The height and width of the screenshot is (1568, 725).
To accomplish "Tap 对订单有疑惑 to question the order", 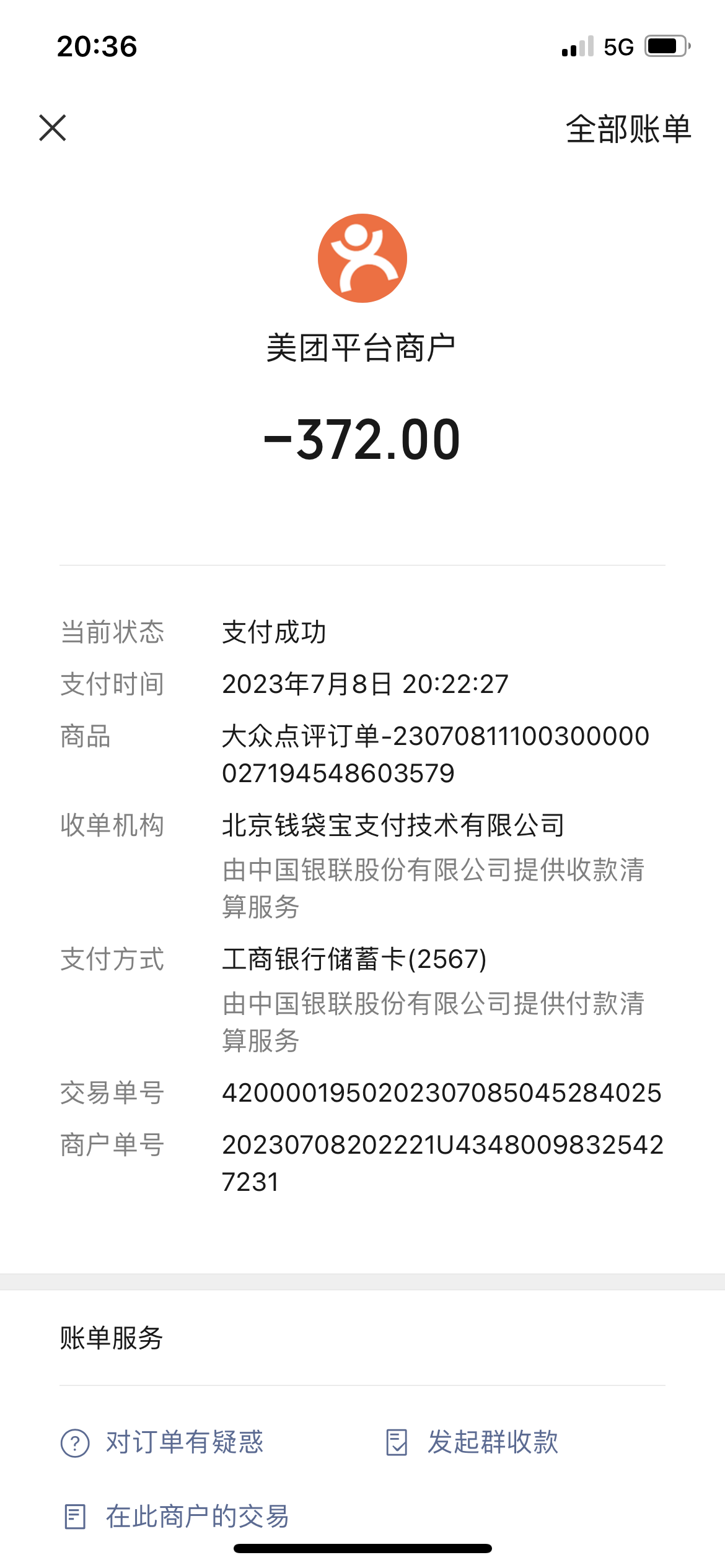I will (162, 1442).
